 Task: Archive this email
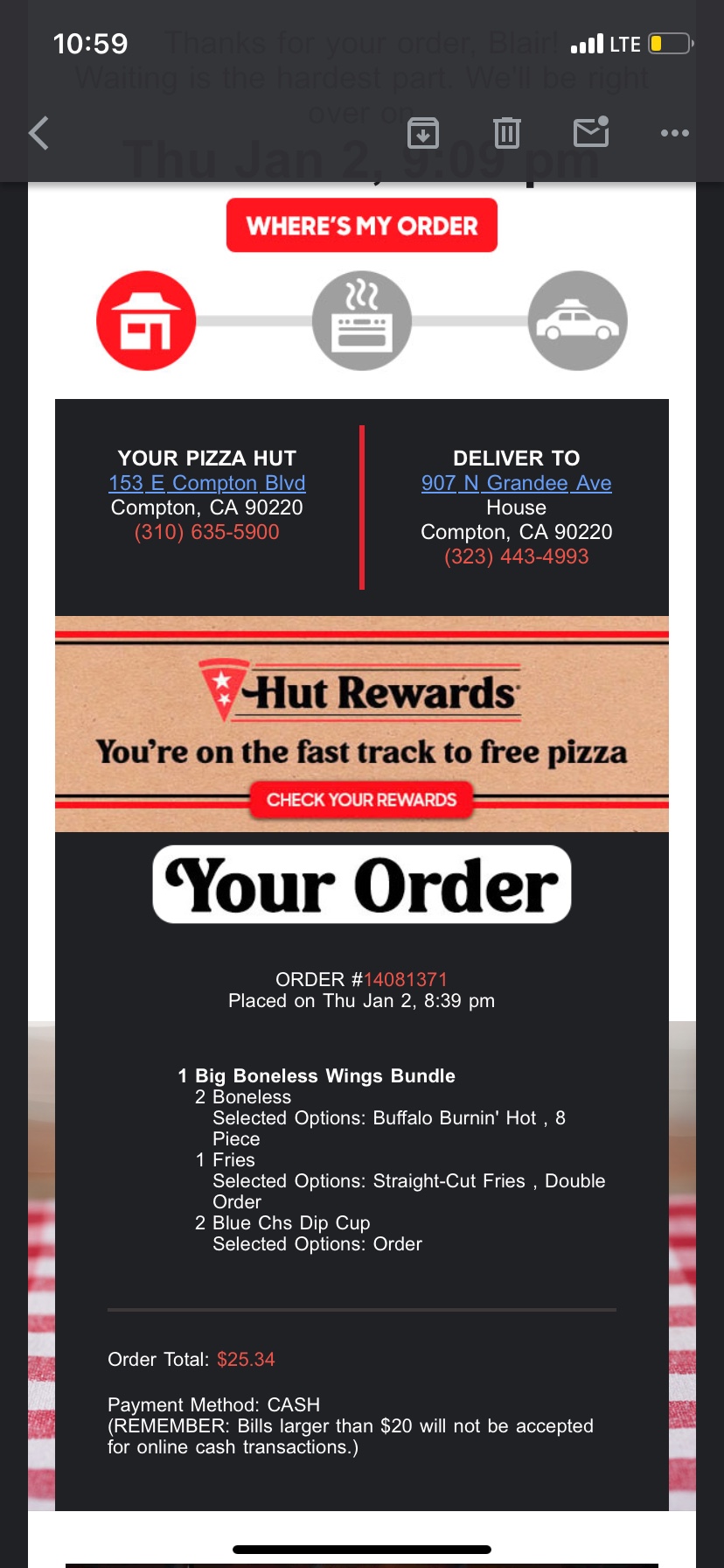(423, 133)
